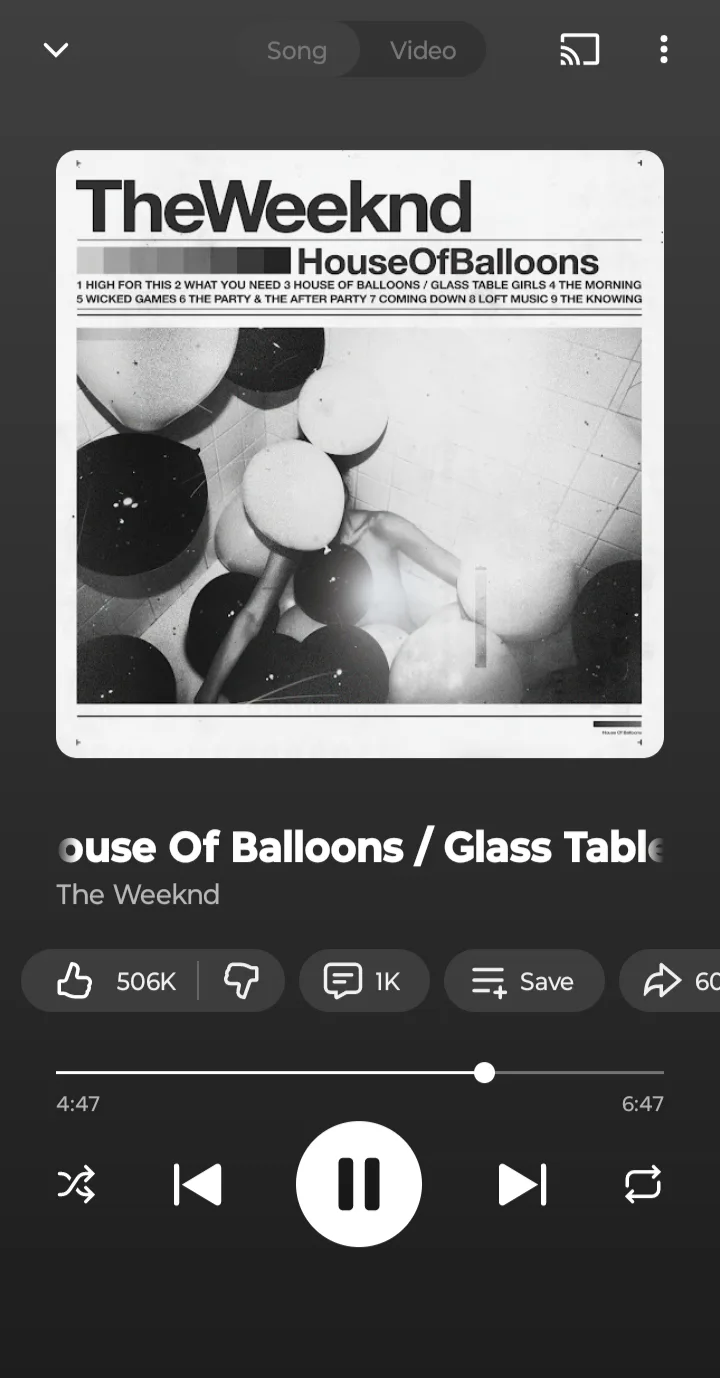This screenshot has height=1378, width=720.
Task: Skip to the next track
Action: tap(522, 1185)
